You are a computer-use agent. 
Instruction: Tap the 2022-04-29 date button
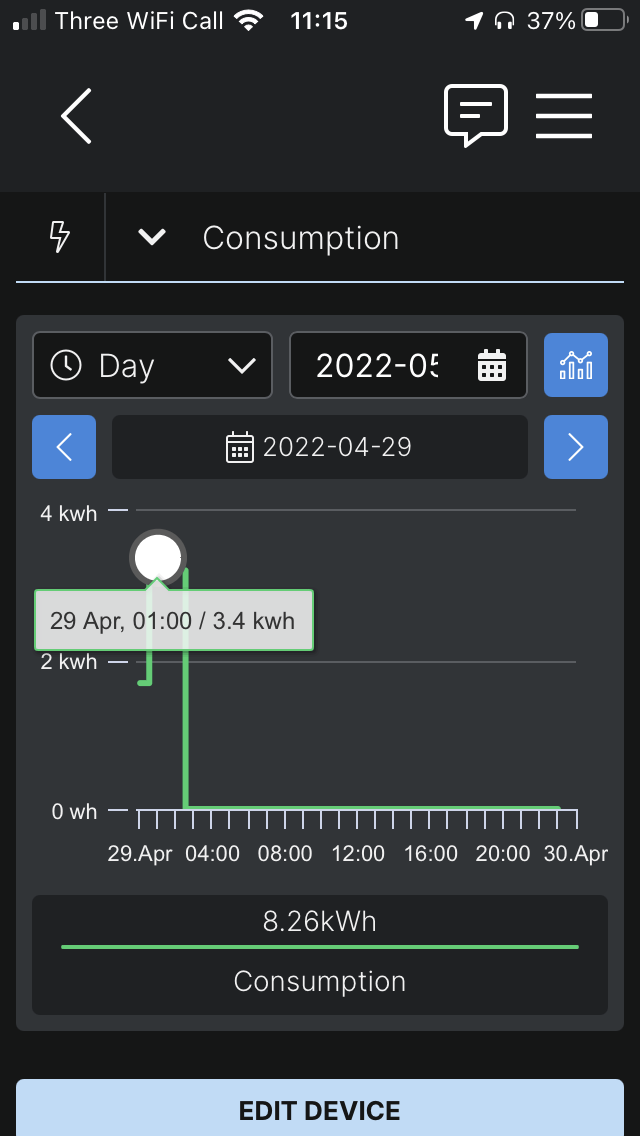click(x=320, y=447)
